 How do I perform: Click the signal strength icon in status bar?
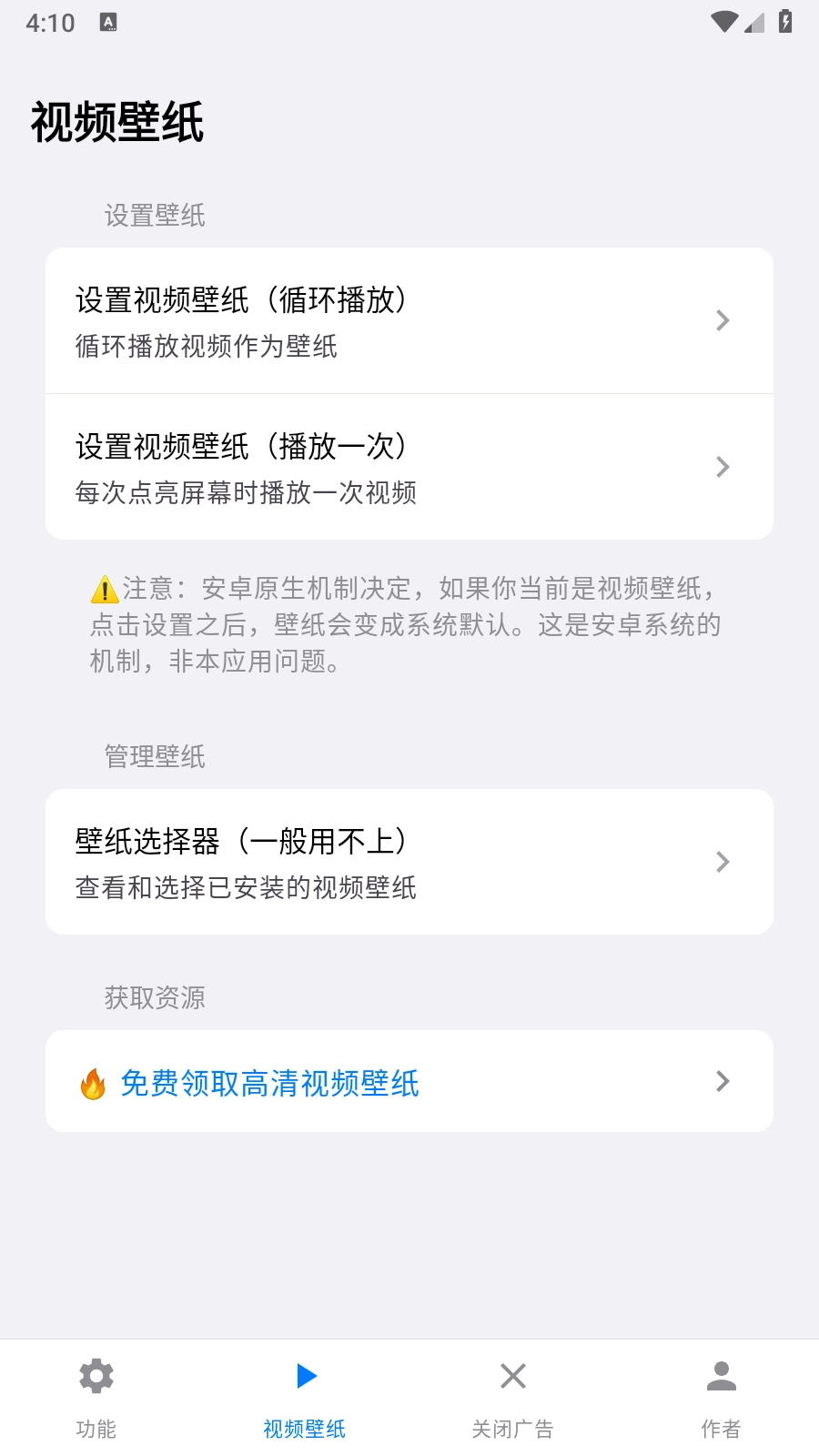753,23
